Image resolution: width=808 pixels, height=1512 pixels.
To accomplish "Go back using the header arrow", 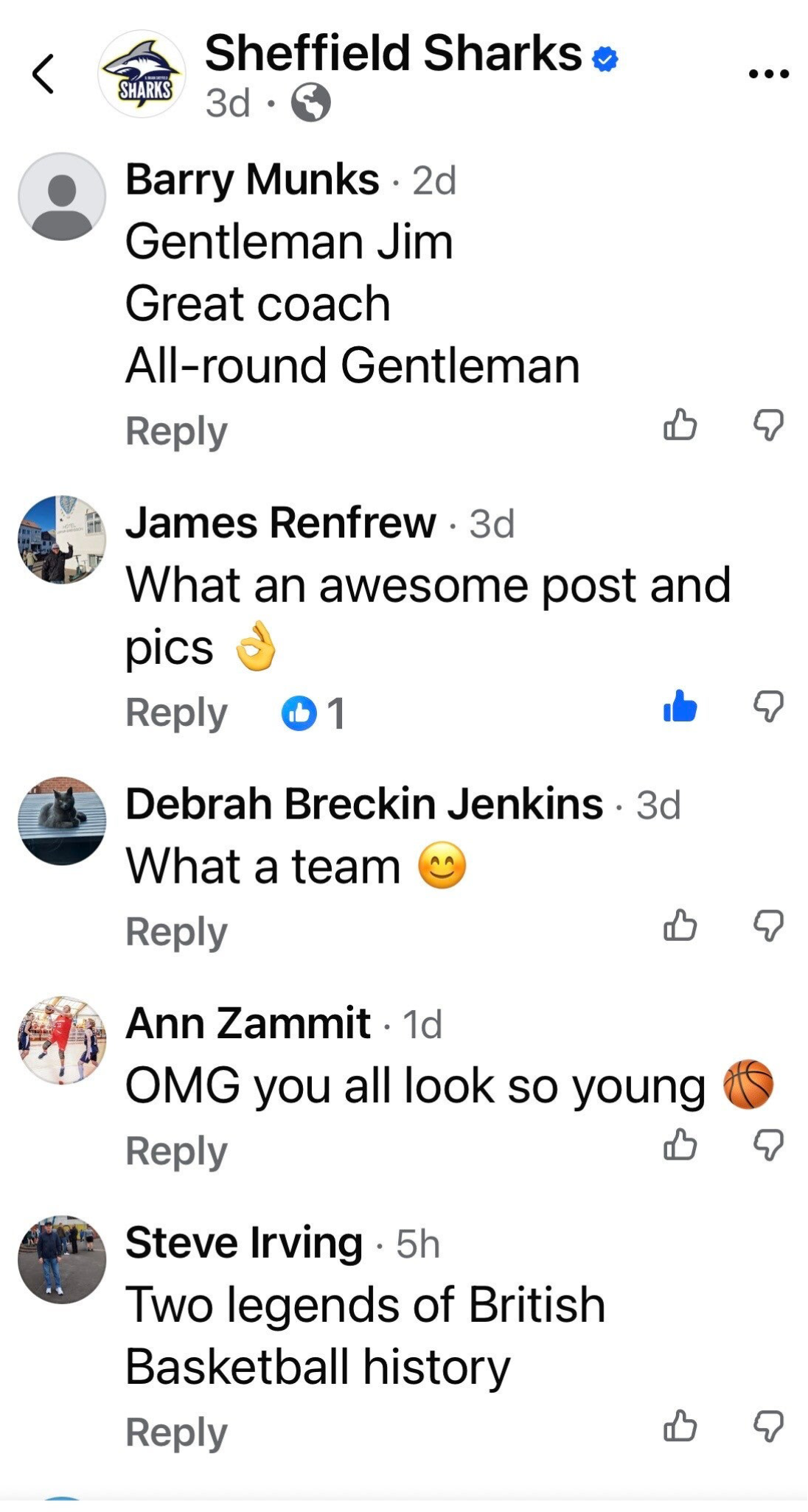I will 43,74.
